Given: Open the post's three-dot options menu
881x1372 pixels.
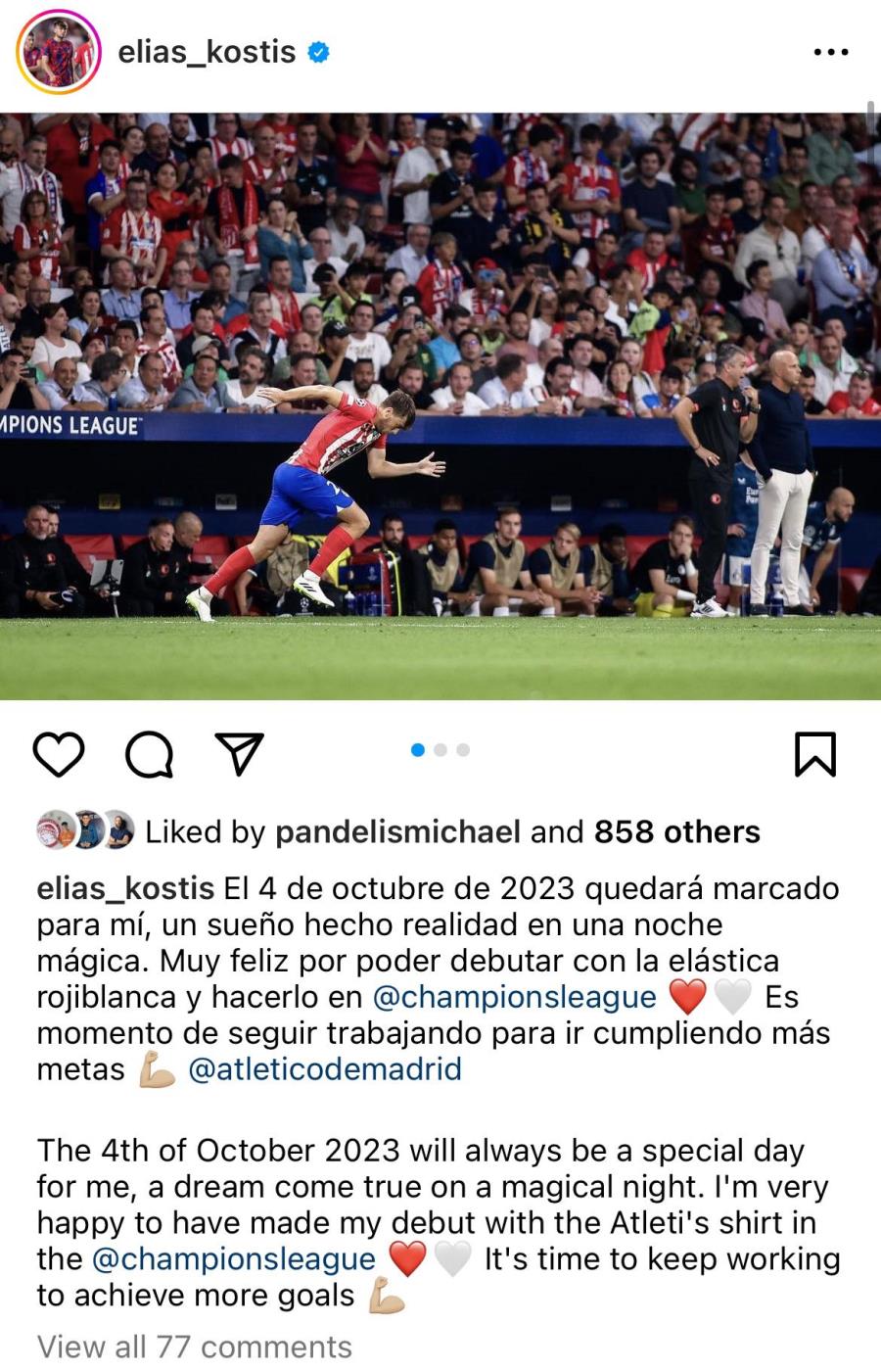Looking at the screenshot, I should click(x=830, y=52).
